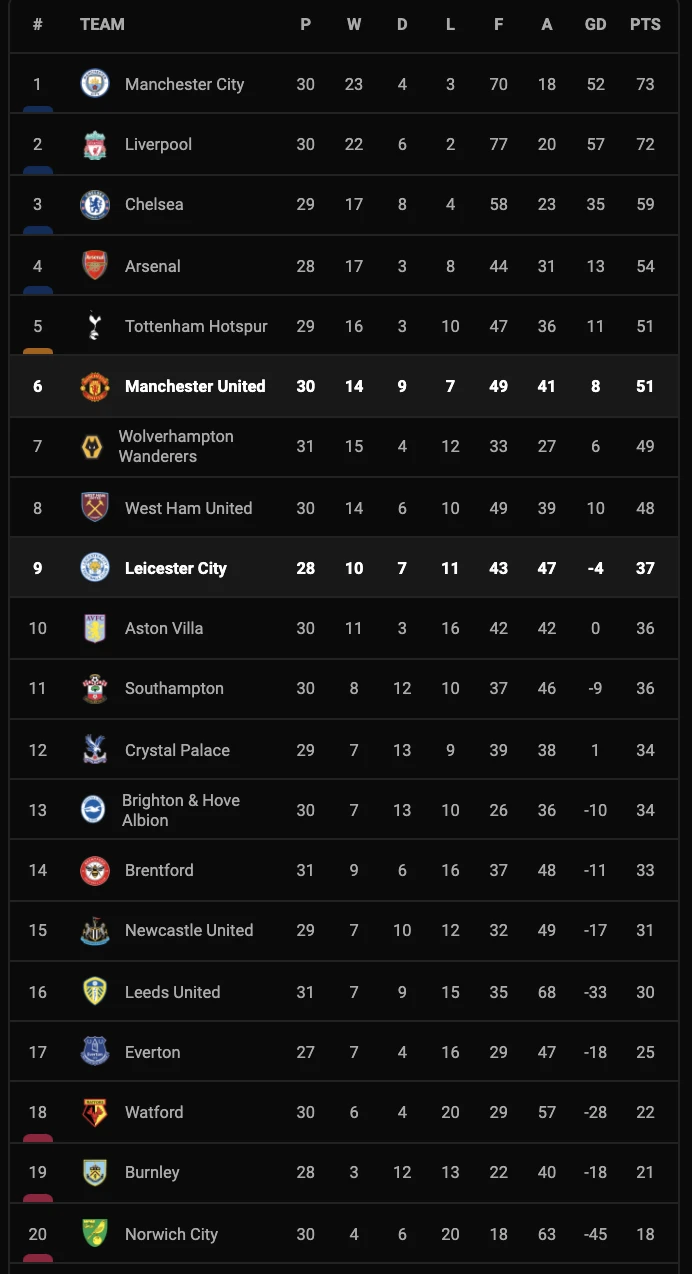Select Burnley in the table
692x1274 pixels.
point(152,1172)
